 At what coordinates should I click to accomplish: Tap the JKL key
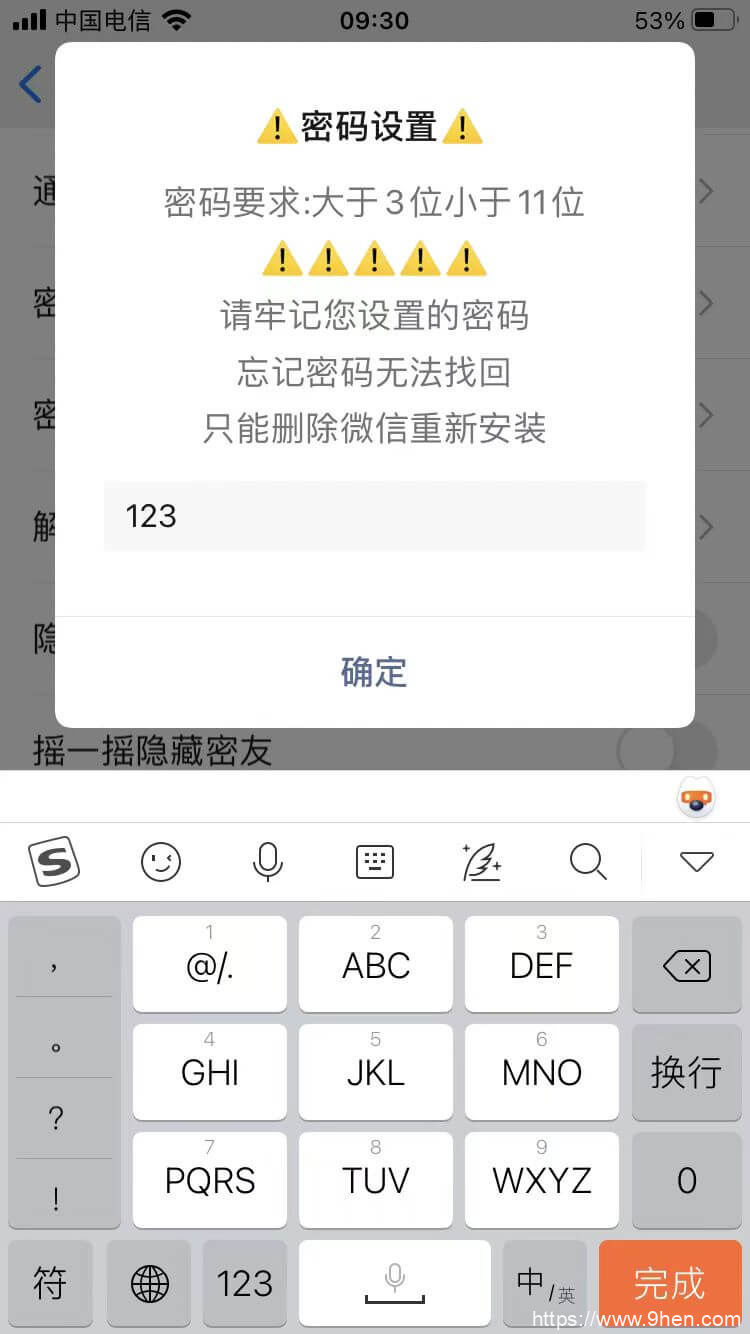click(376, 1072)
